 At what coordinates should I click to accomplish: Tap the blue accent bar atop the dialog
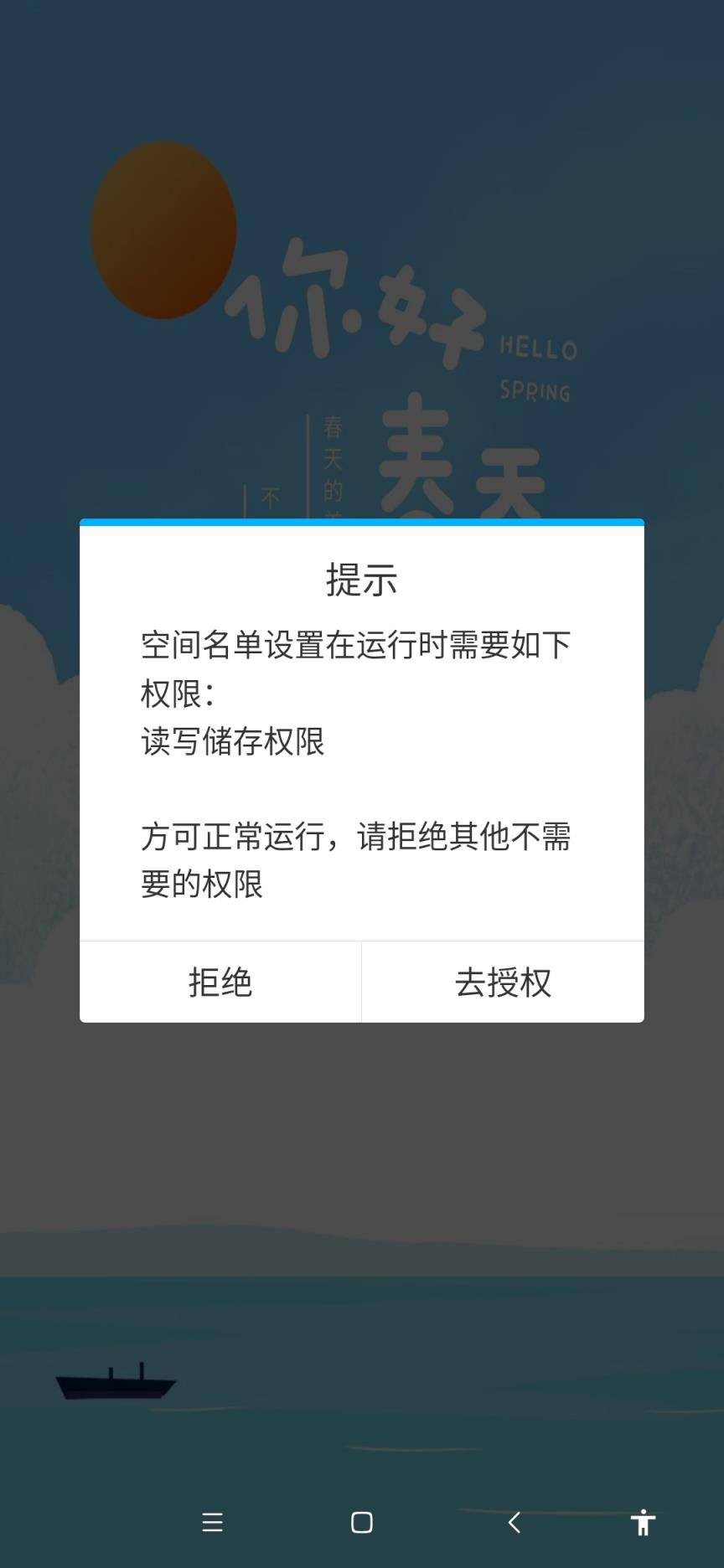[x=361, y=524]
